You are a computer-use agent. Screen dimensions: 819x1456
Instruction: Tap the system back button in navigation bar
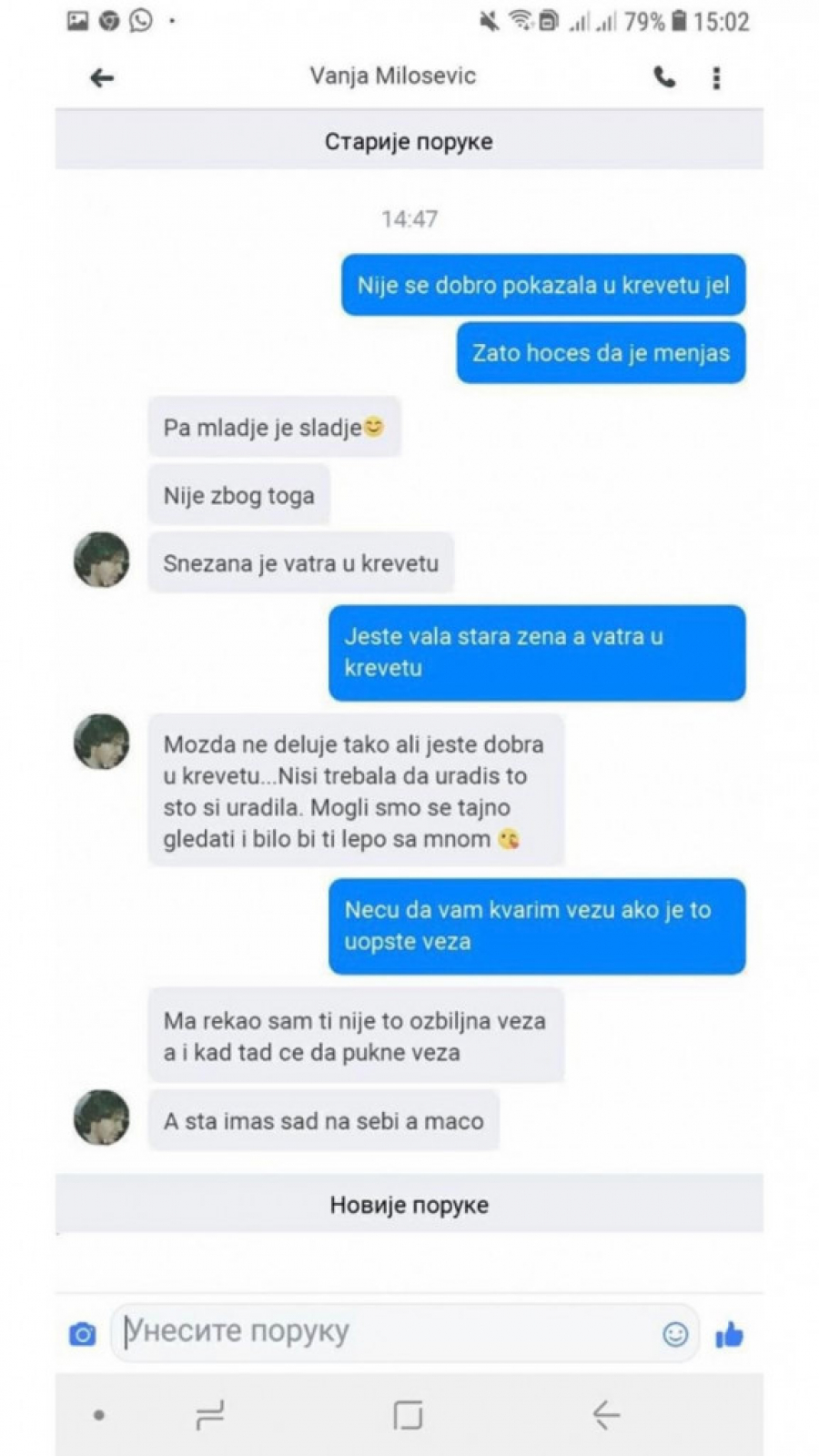tap(606, 1414)
